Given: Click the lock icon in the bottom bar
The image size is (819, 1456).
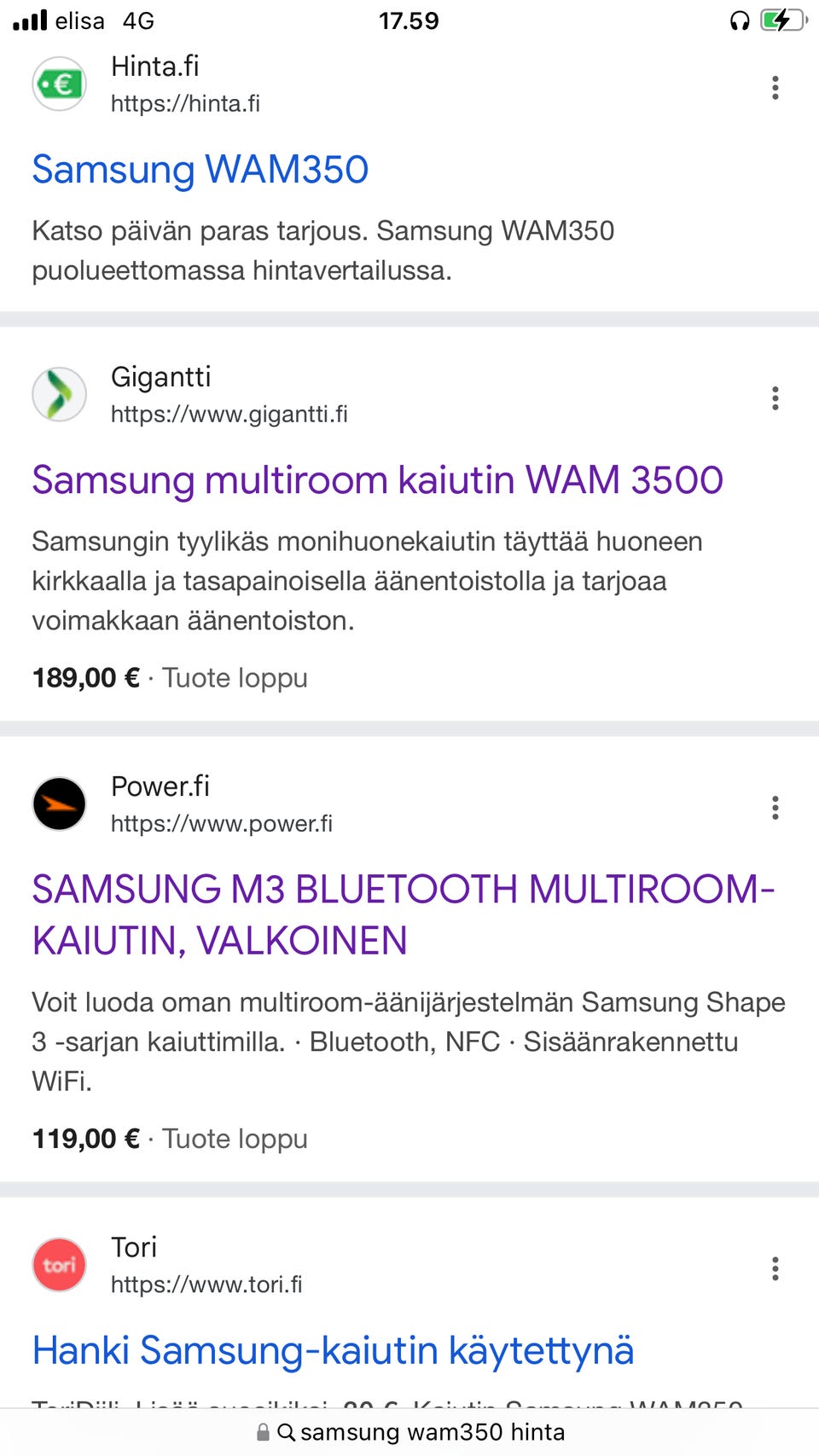Looking at the screenshot, I should 261,1431.
